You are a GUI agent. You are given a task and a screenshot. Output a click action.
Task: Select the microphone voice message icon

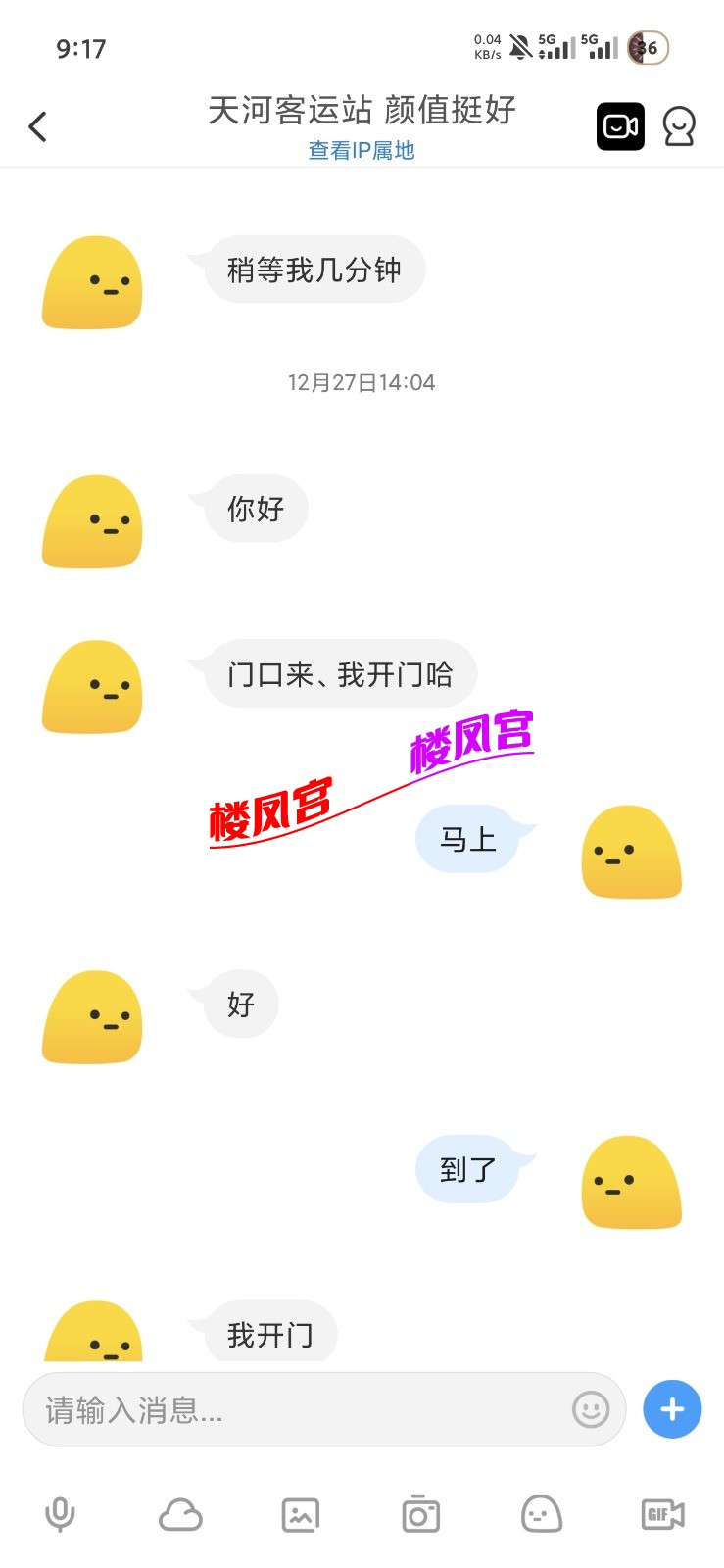click(x=60, y=1514)
